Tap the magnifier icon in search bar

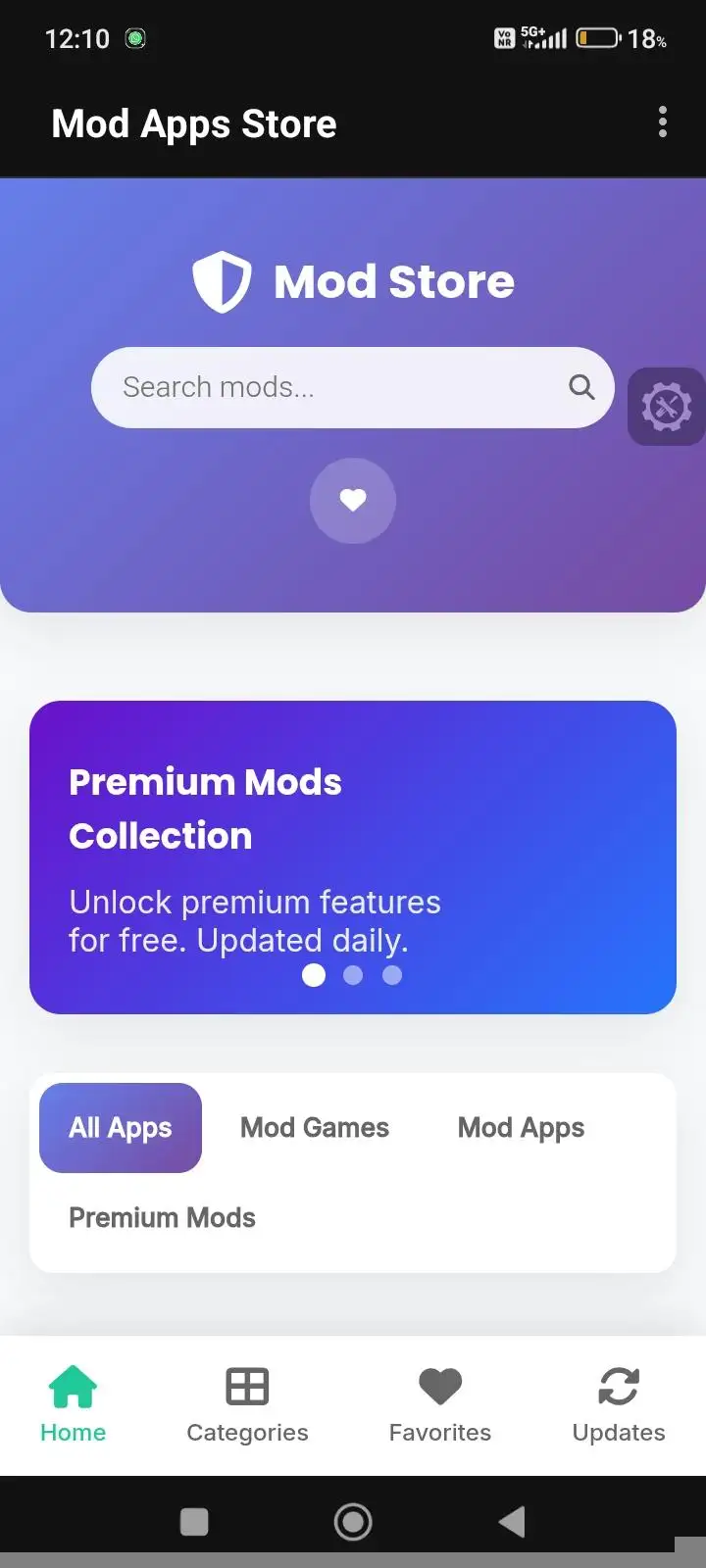[x=581, y=387]
